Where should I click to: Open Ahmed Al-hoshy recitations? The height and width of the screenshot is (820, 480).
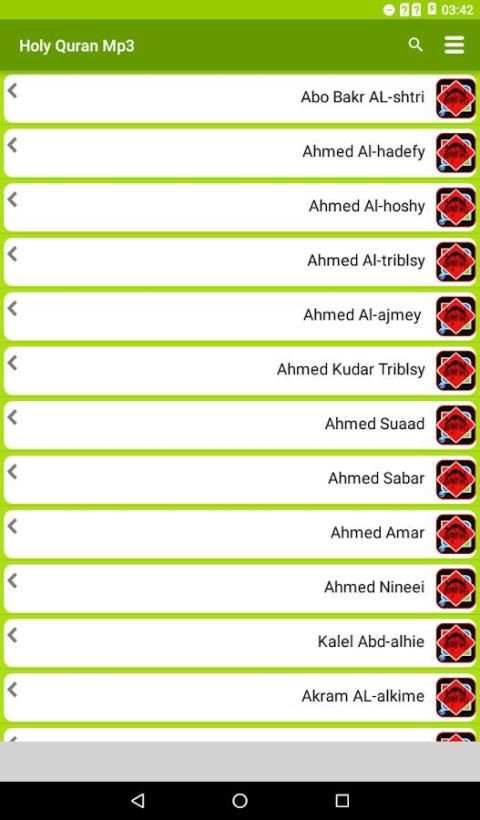click(240, 207)
